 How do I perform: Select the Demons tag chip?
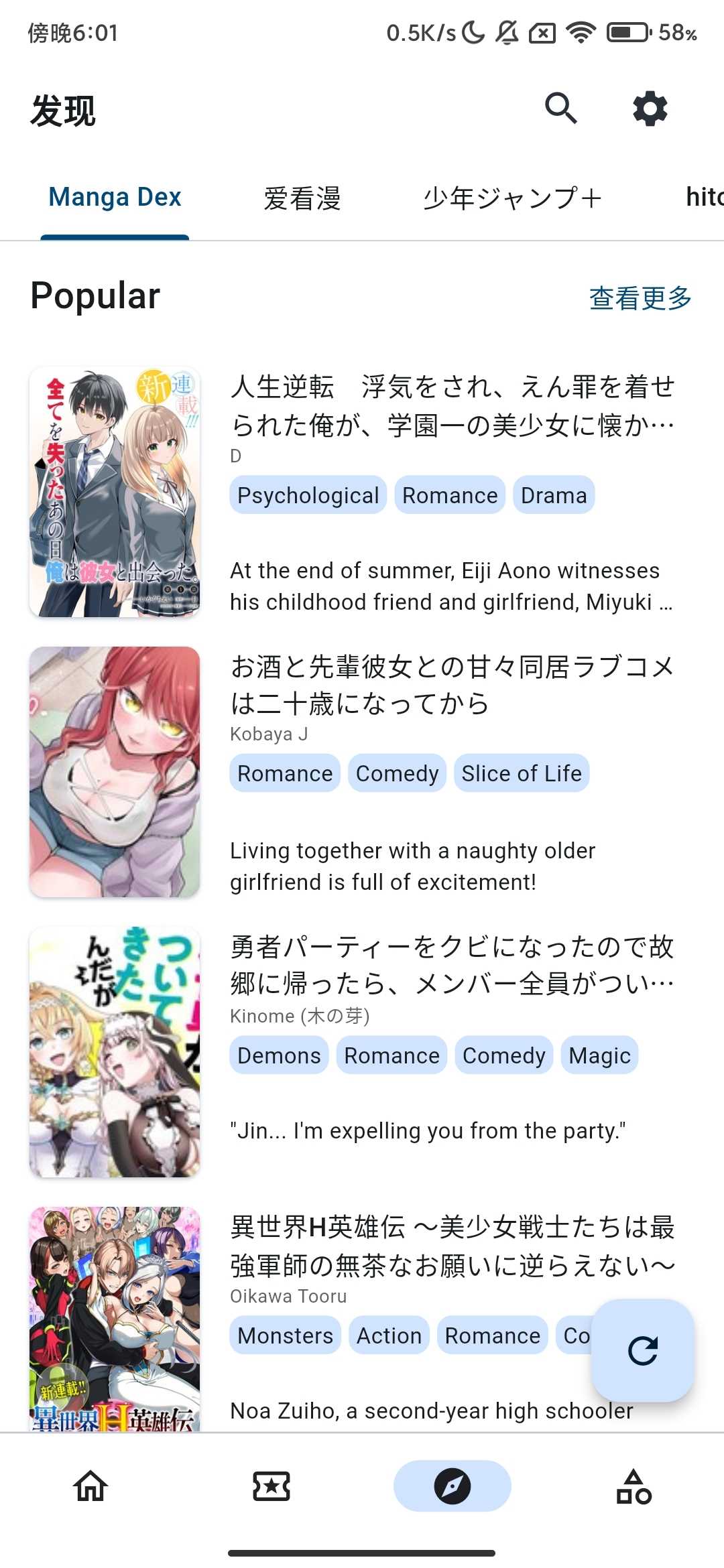[279, 1055]
